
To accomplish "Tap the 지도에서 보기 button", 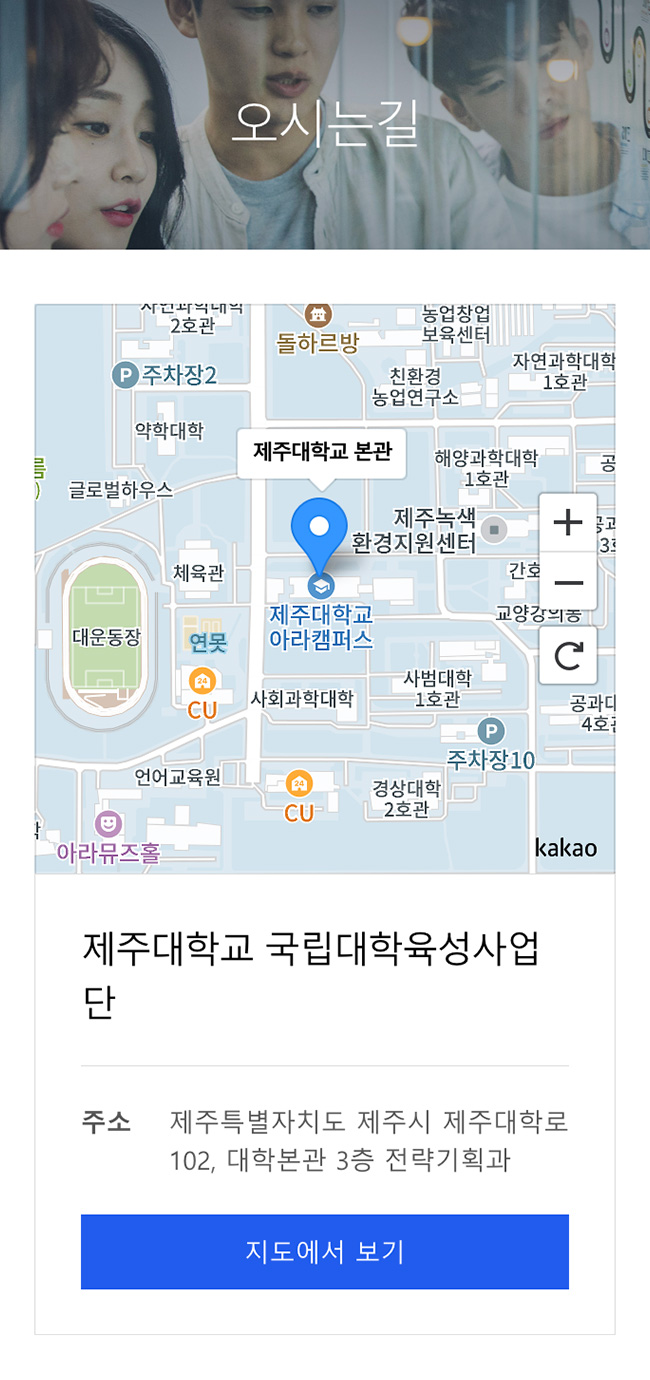I will point(324,1251).
